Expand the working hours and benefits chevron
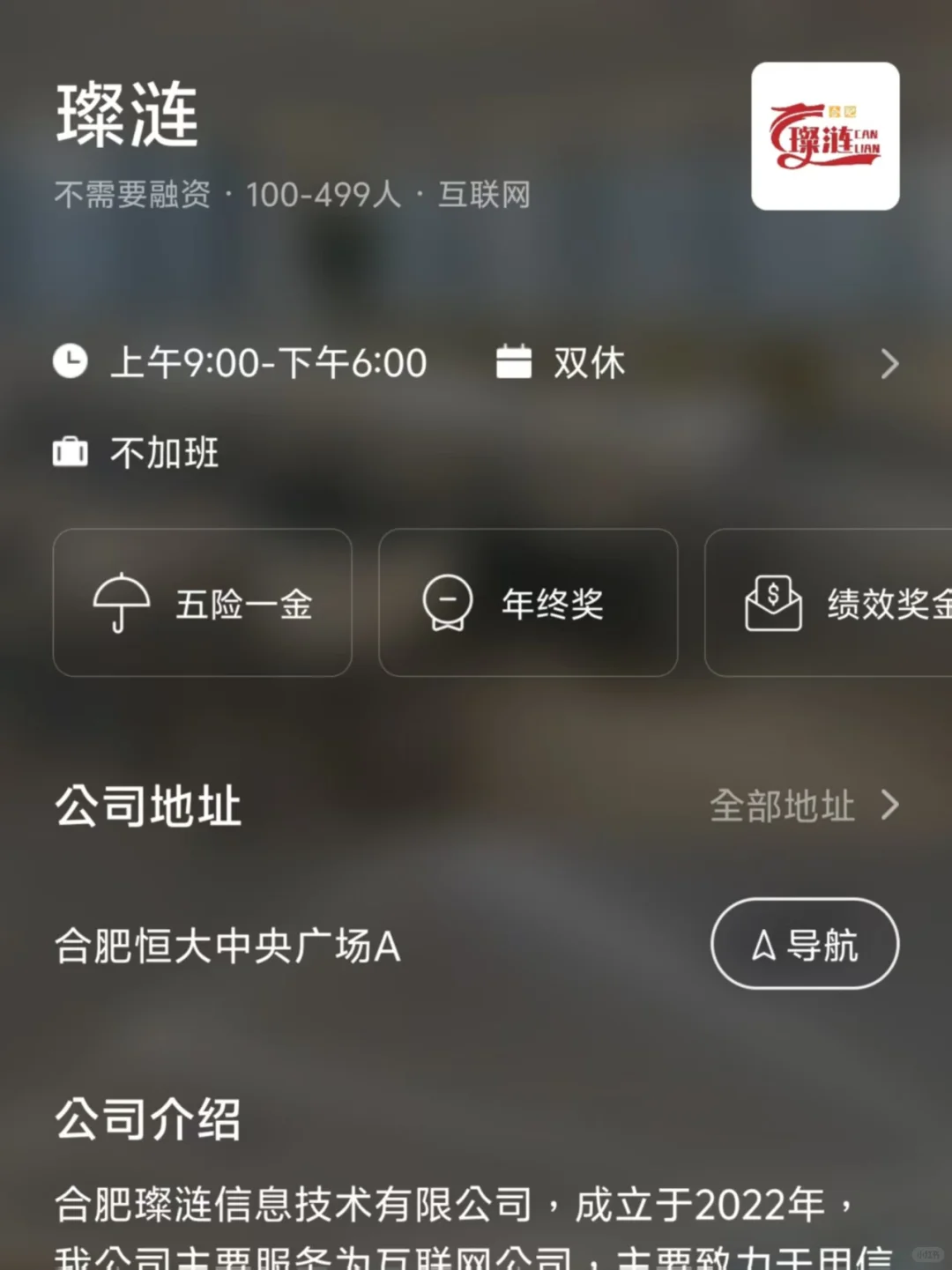The width and height of the screenshot is (952, 1270). [889, 364]
